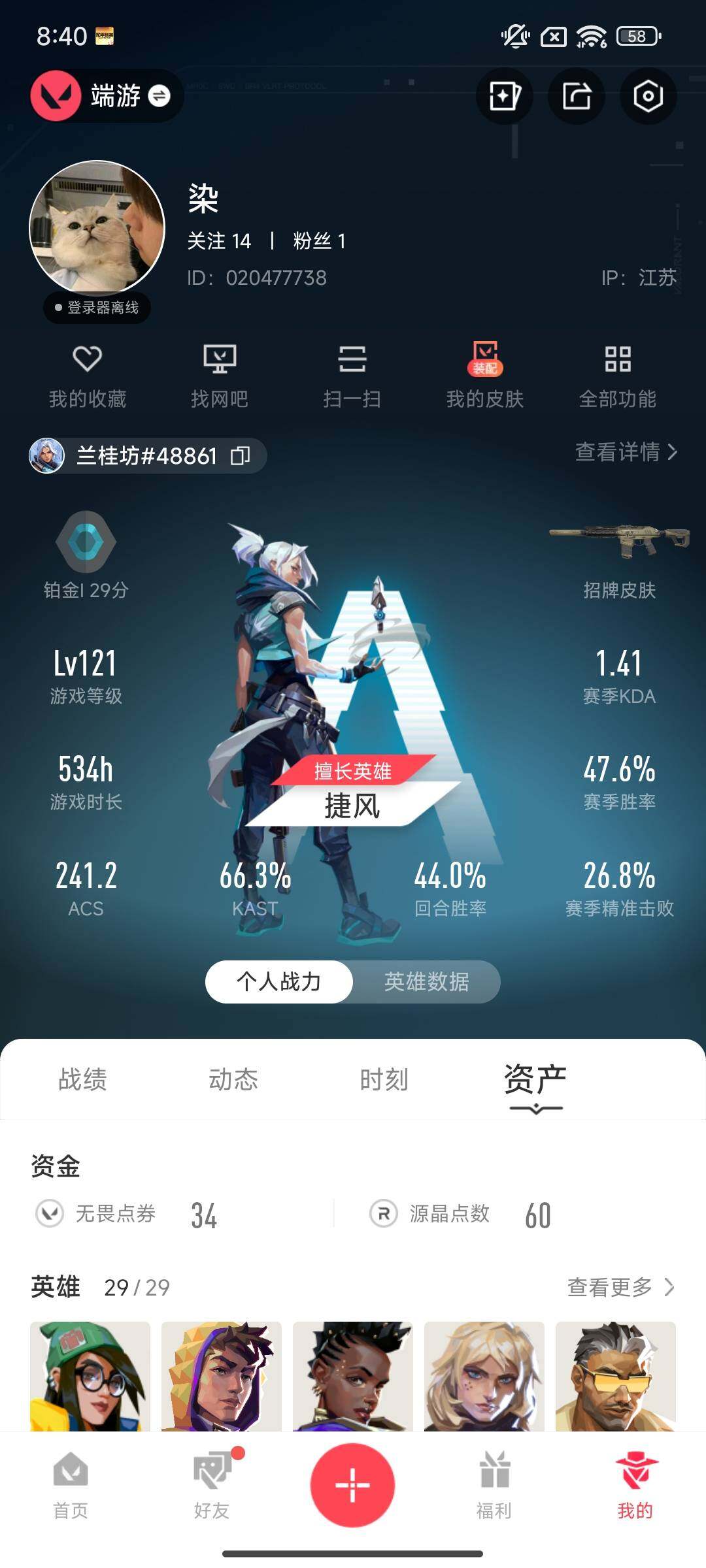Tap the red plus button in bottom bar
The image size is (706, 1568).
coord(353,1484)
